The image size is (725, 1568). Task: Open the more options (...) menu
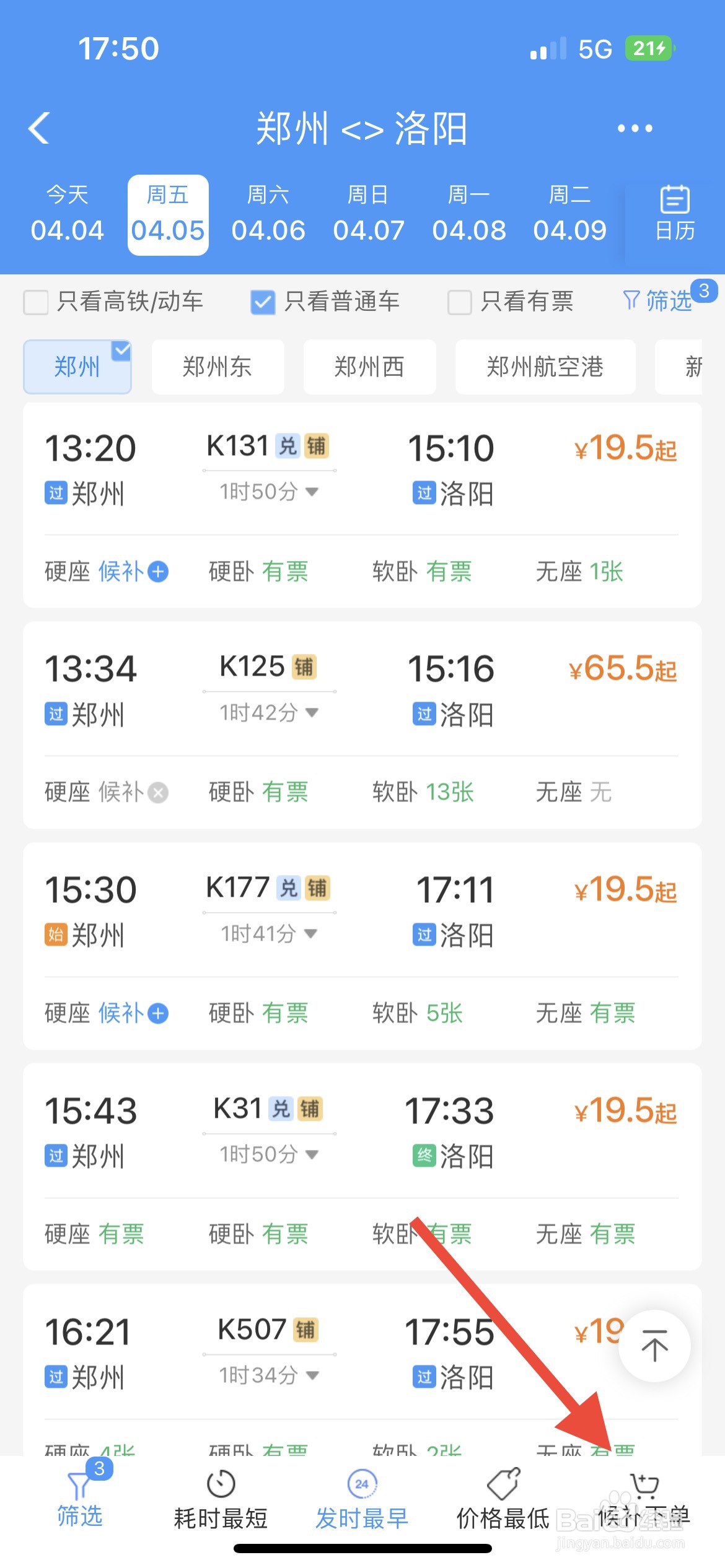click(x=635, y=129)
